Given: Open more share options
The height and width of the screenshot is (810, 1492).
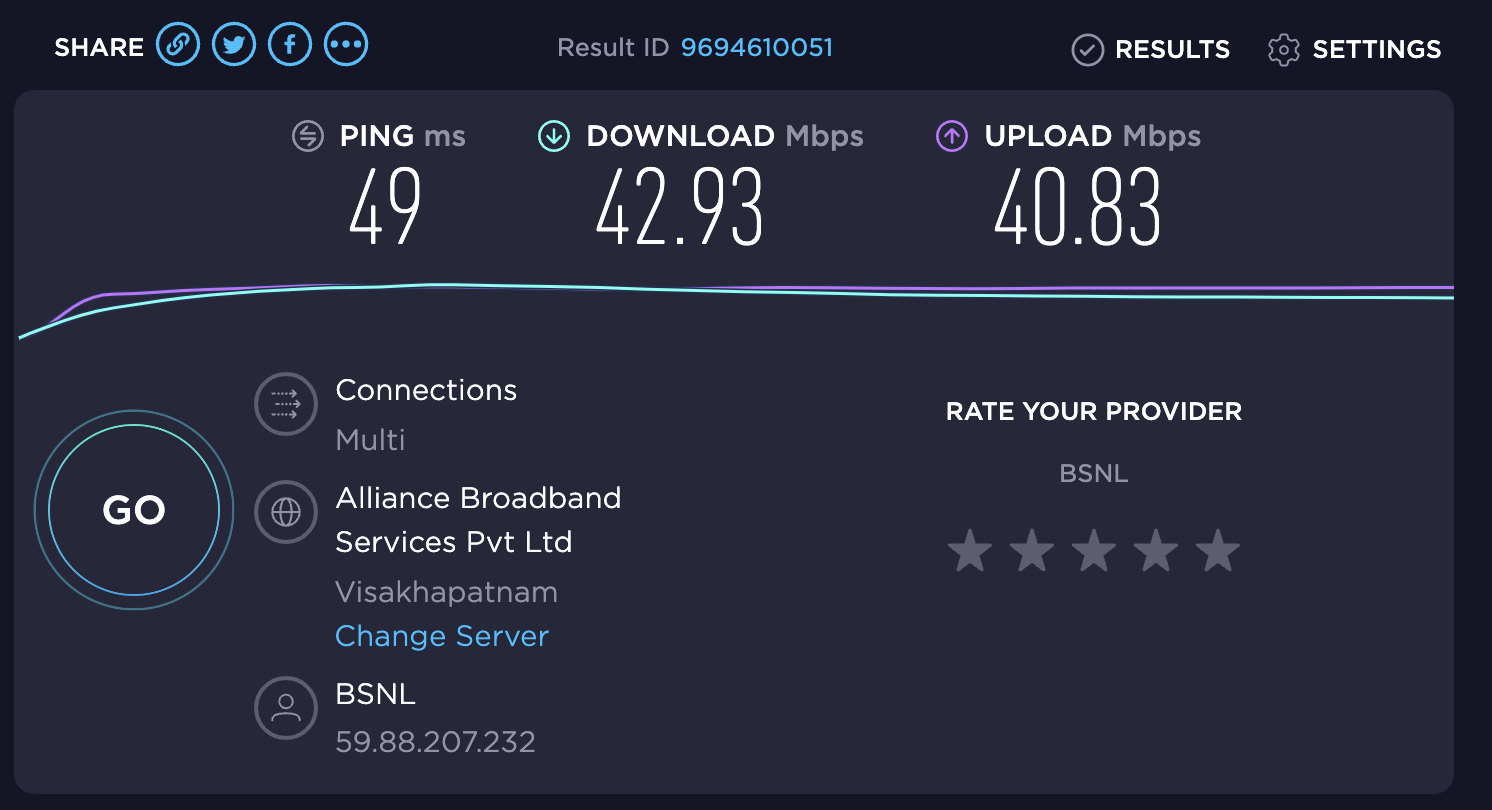Looking at the screenshot, I should (x=346, y=45).
